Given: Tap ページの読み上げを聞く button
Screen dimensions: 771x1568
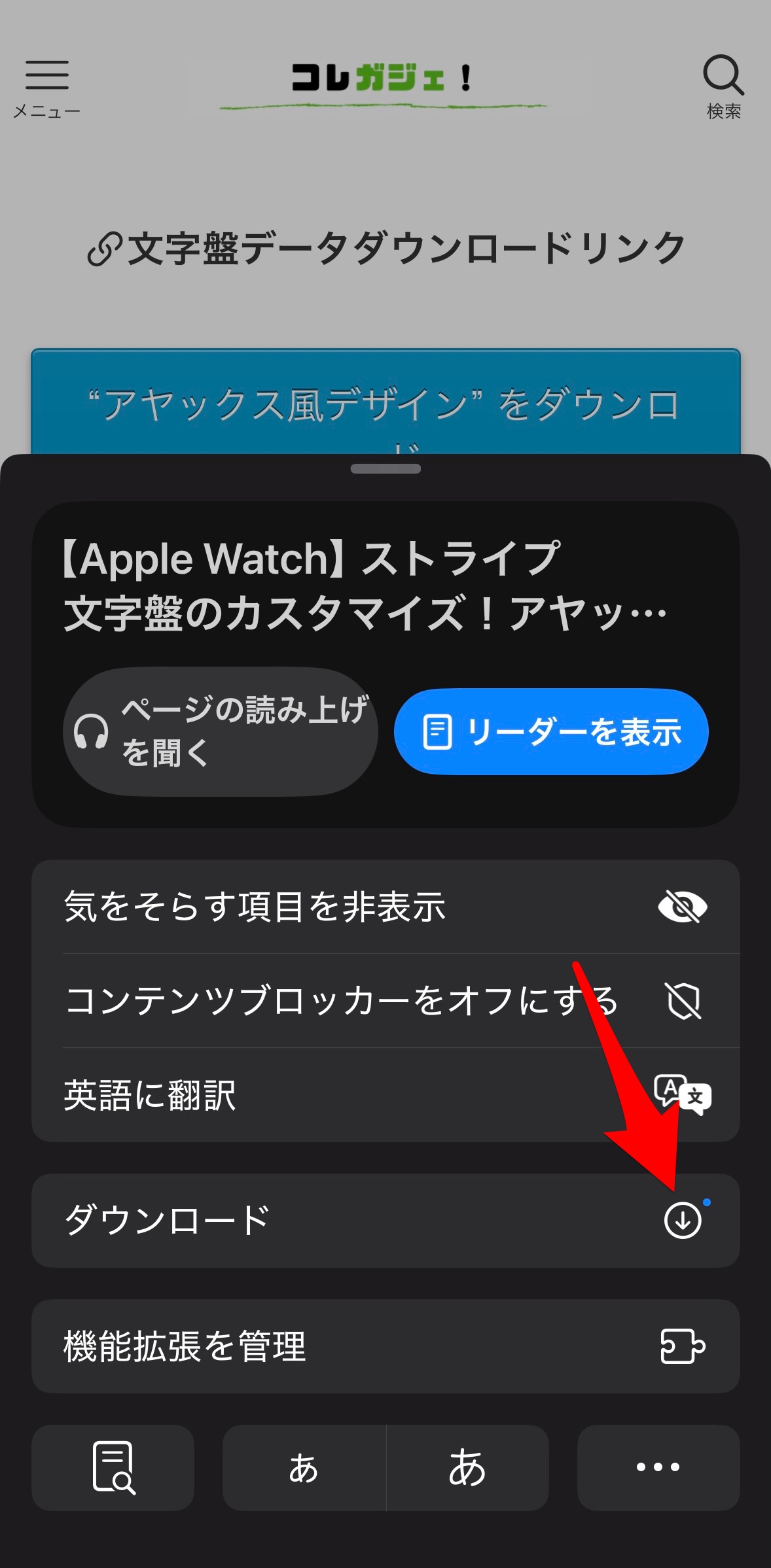Looking at the screenshot, I should point(221,731).
